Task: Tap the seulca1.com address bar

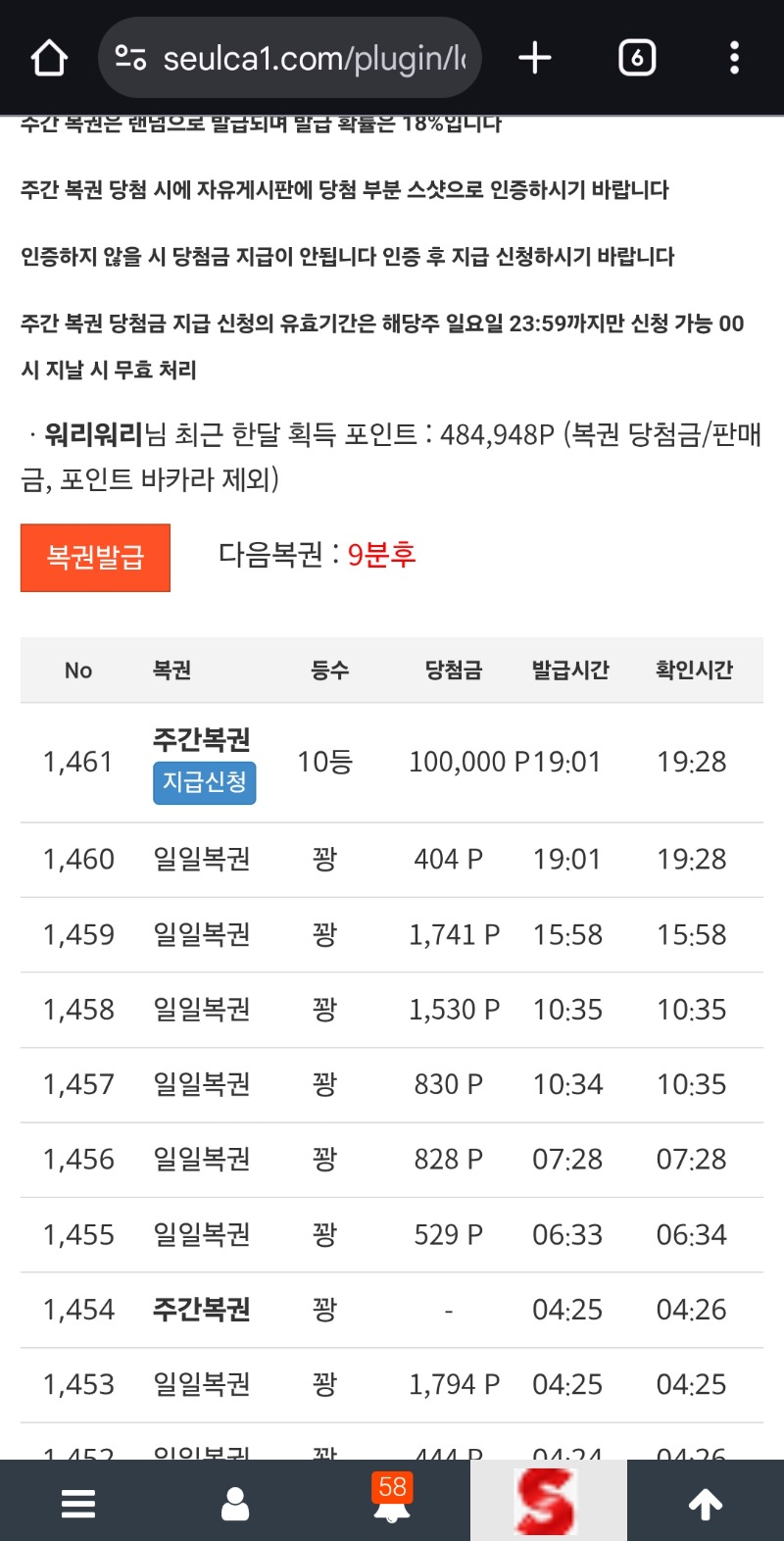Action: tap(290, 58)
